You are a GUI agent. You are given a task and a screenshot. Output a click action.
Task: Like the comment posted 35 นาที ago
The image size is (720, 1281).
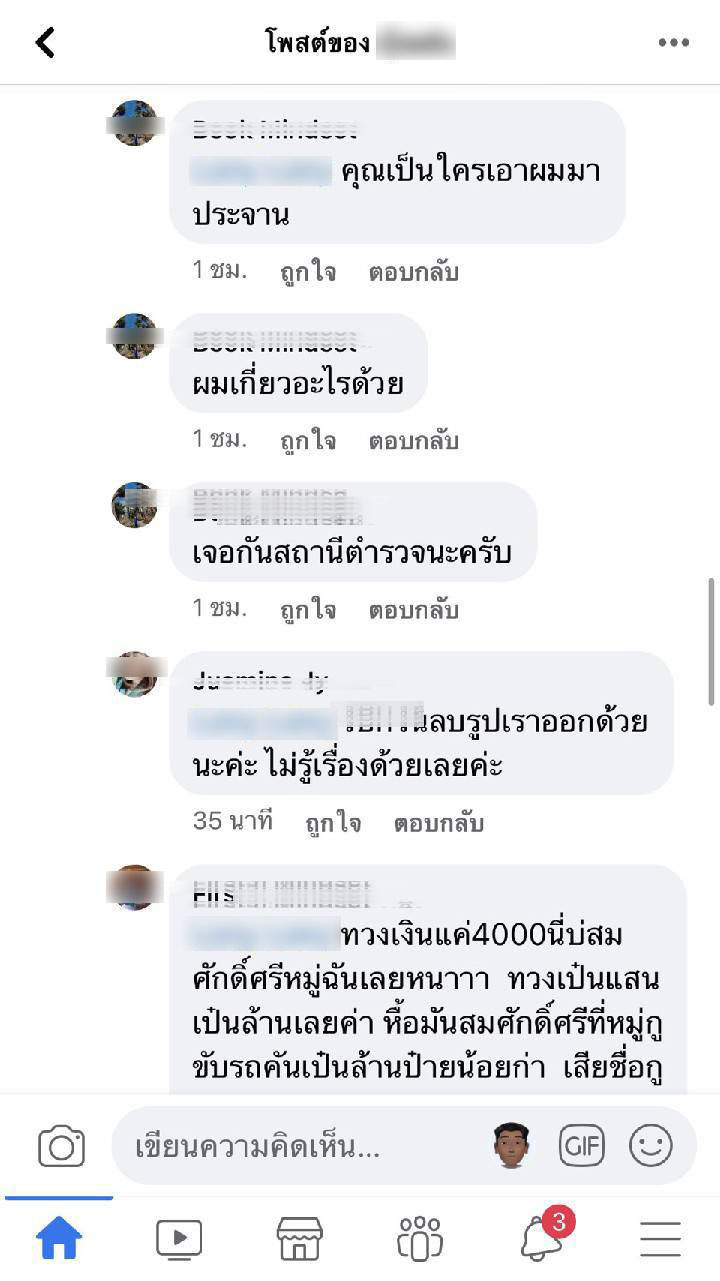tap(332, 823)
